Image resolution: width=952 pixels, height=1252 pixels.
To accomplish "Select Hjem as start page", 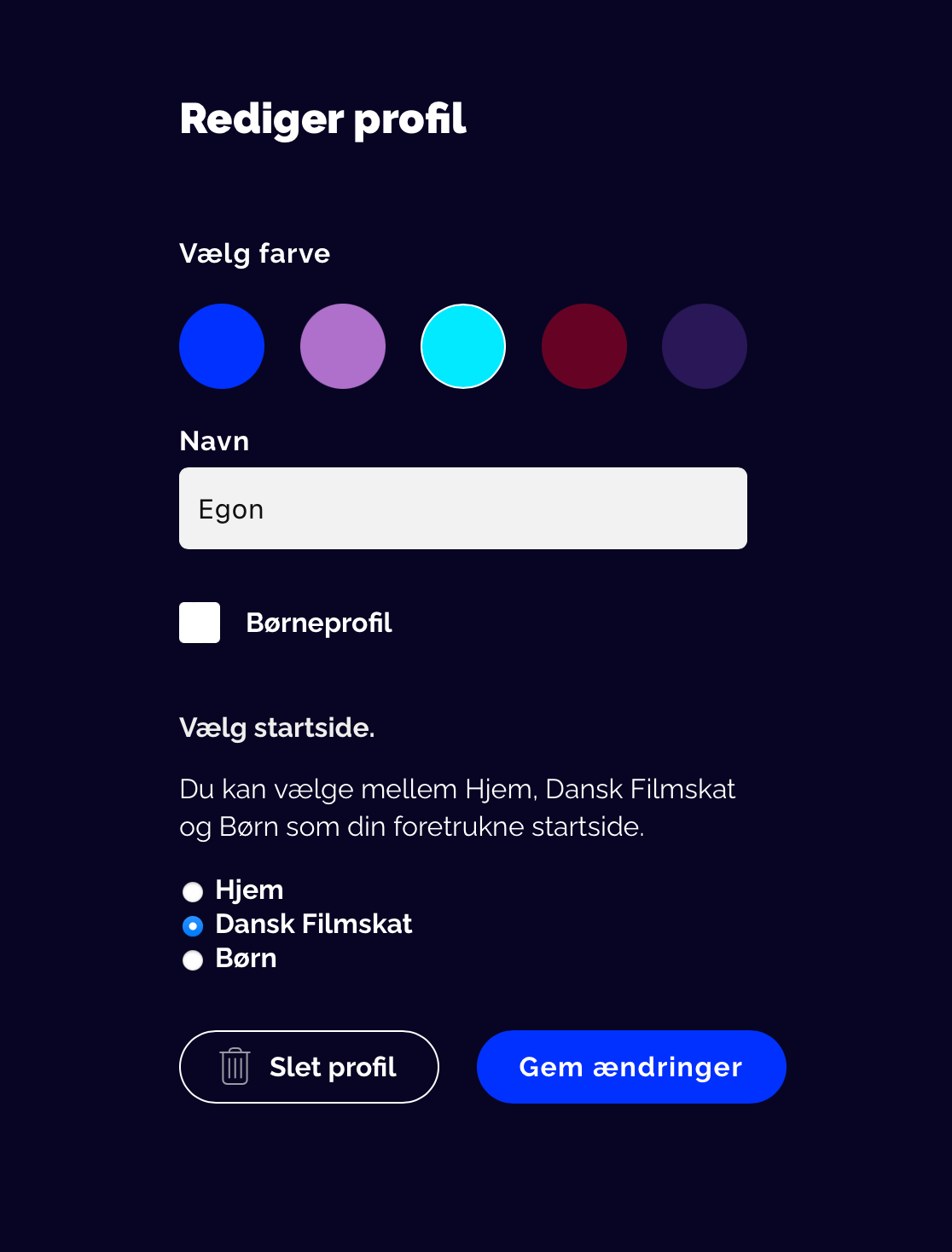I will [x=194, y=892].
